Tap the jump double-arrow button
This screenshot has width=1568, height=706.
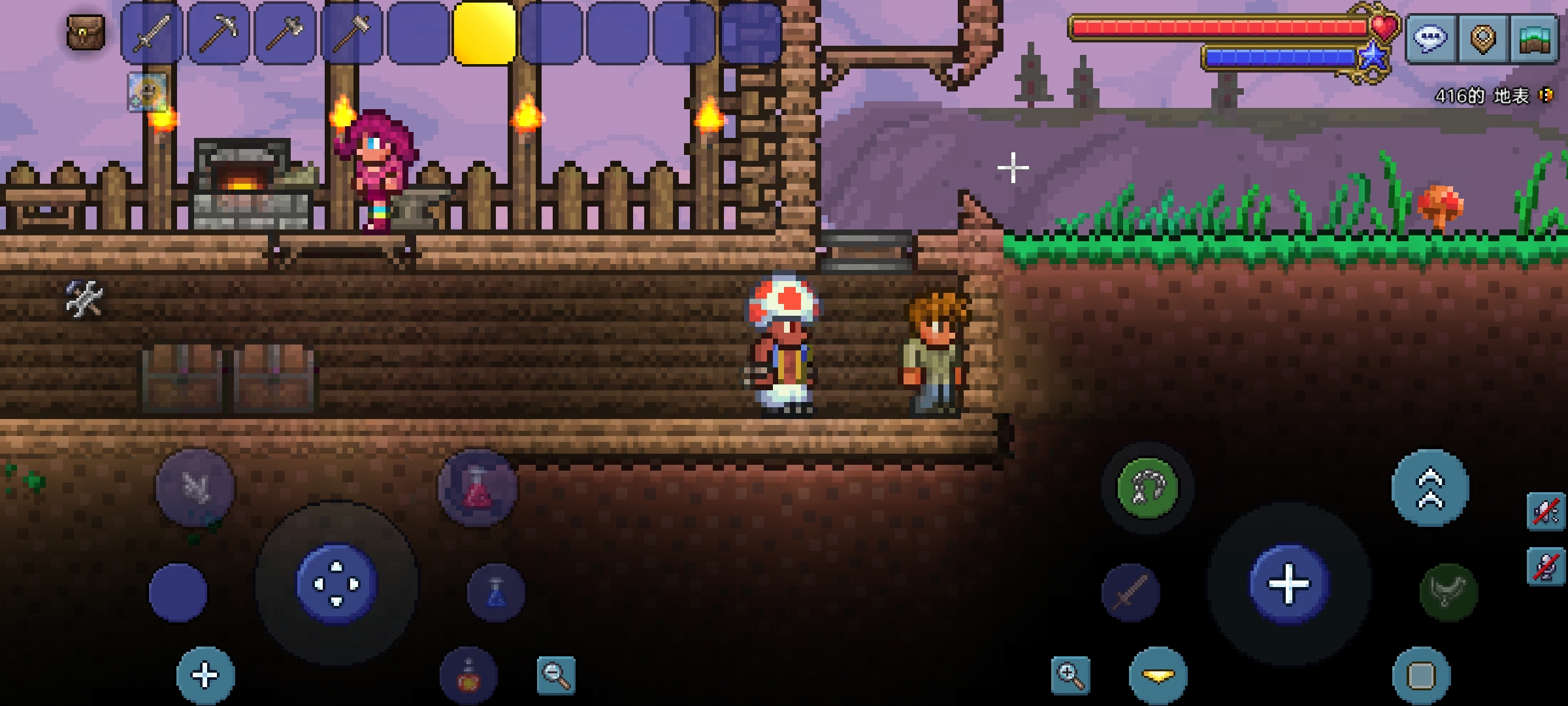1430,488
